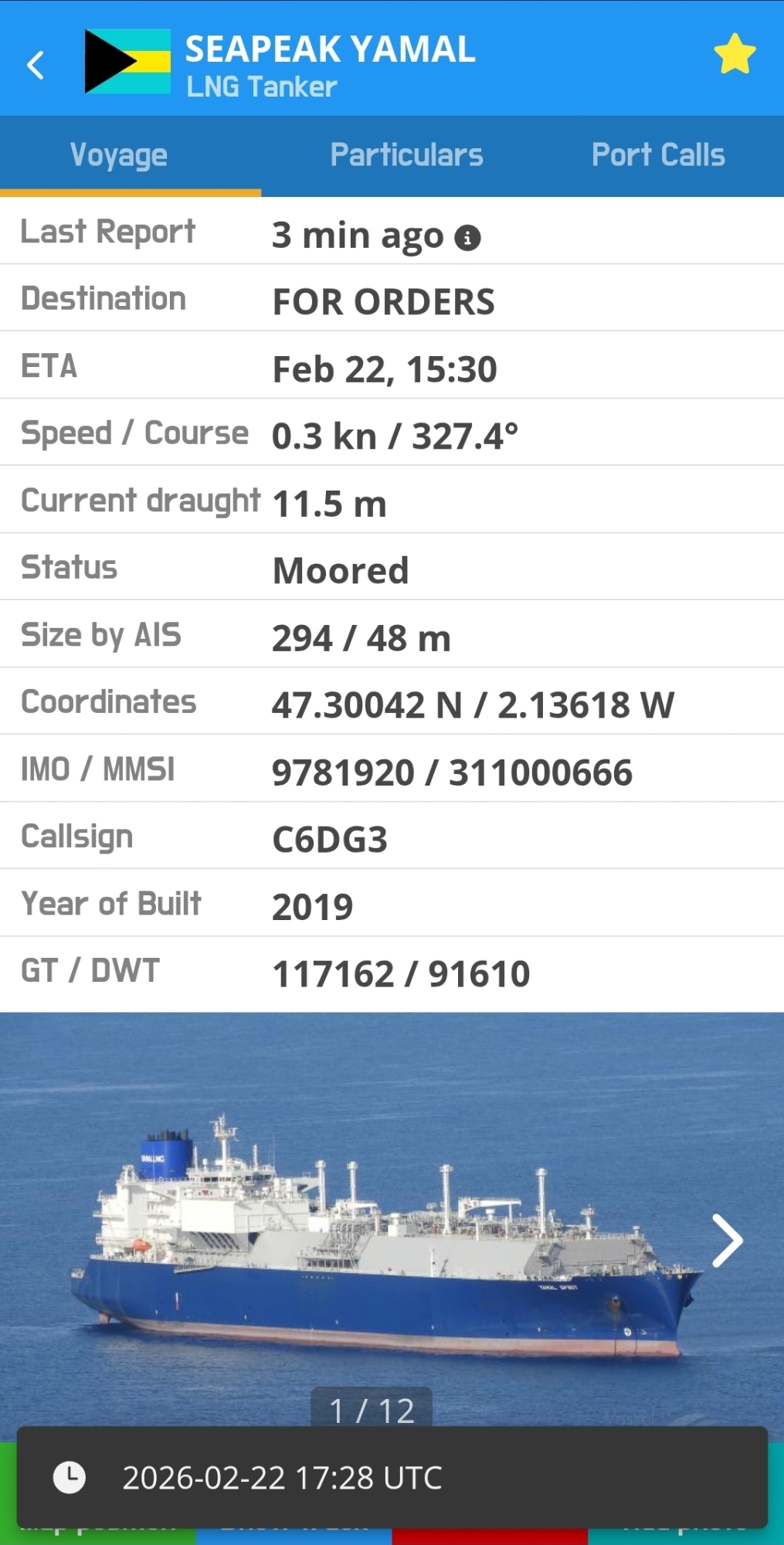Show info about the last report time
This screenshot has height=1545, width=784.
click(467, 238)
